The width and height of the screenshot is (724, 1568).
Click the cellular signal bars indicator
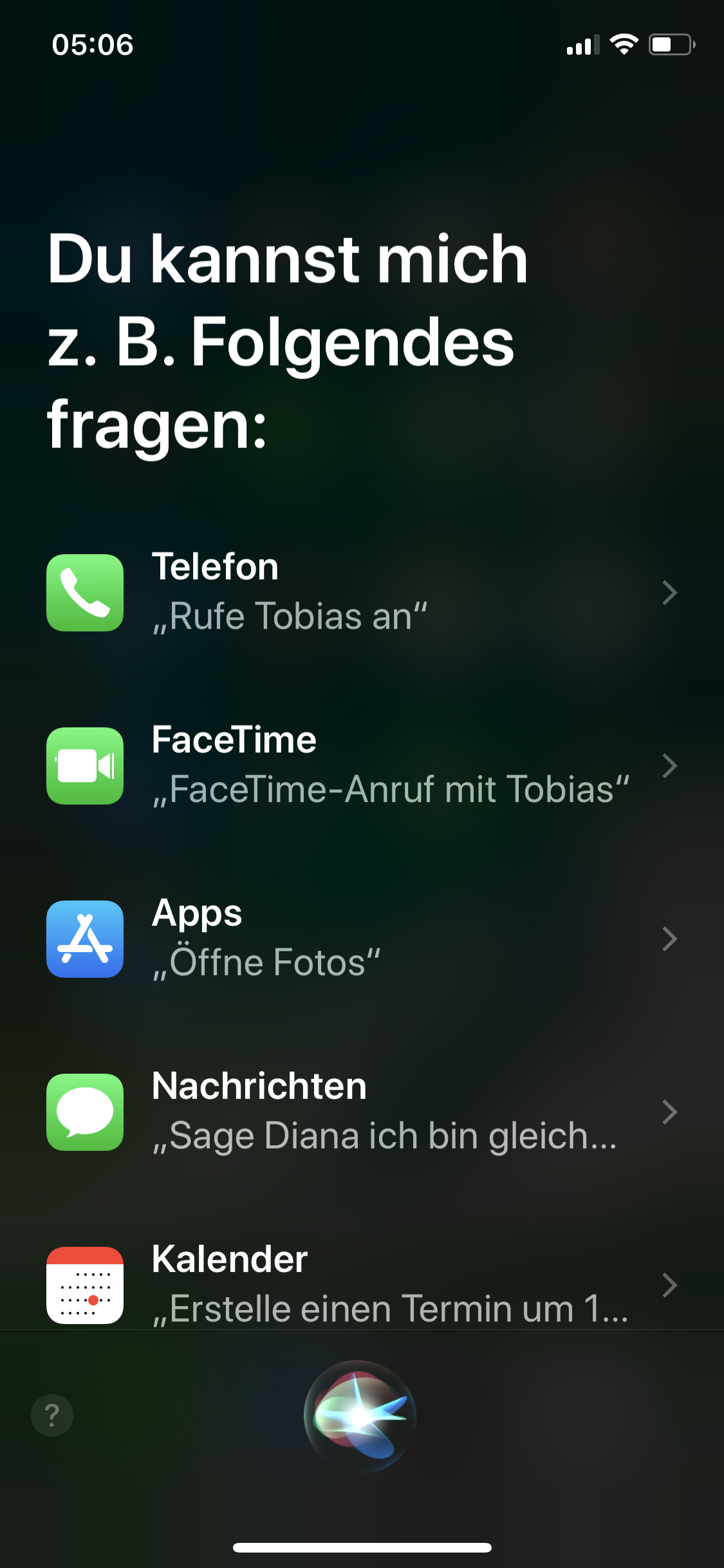tap(581, 45)
